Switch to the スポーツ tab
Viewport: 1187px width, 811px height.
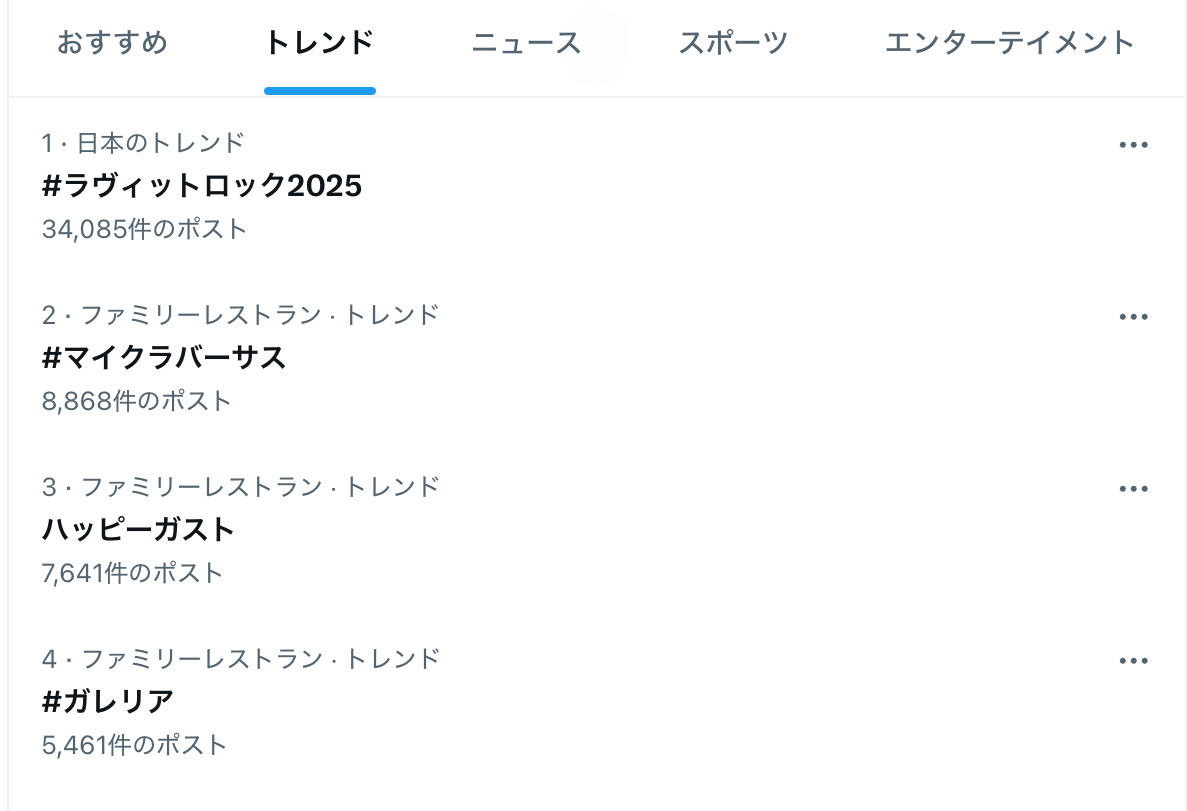733,43
